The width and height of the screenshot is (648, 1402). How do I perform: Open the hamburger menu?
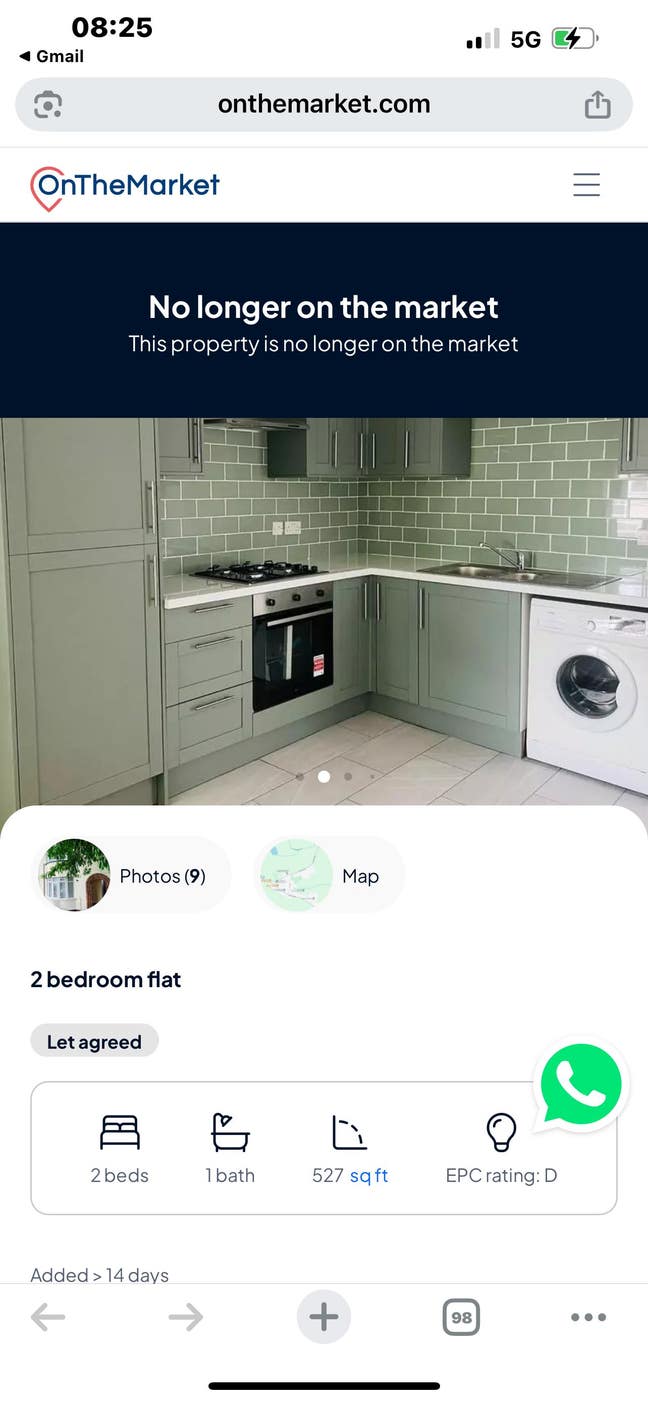pyautogui.click(x=586, y=185)
